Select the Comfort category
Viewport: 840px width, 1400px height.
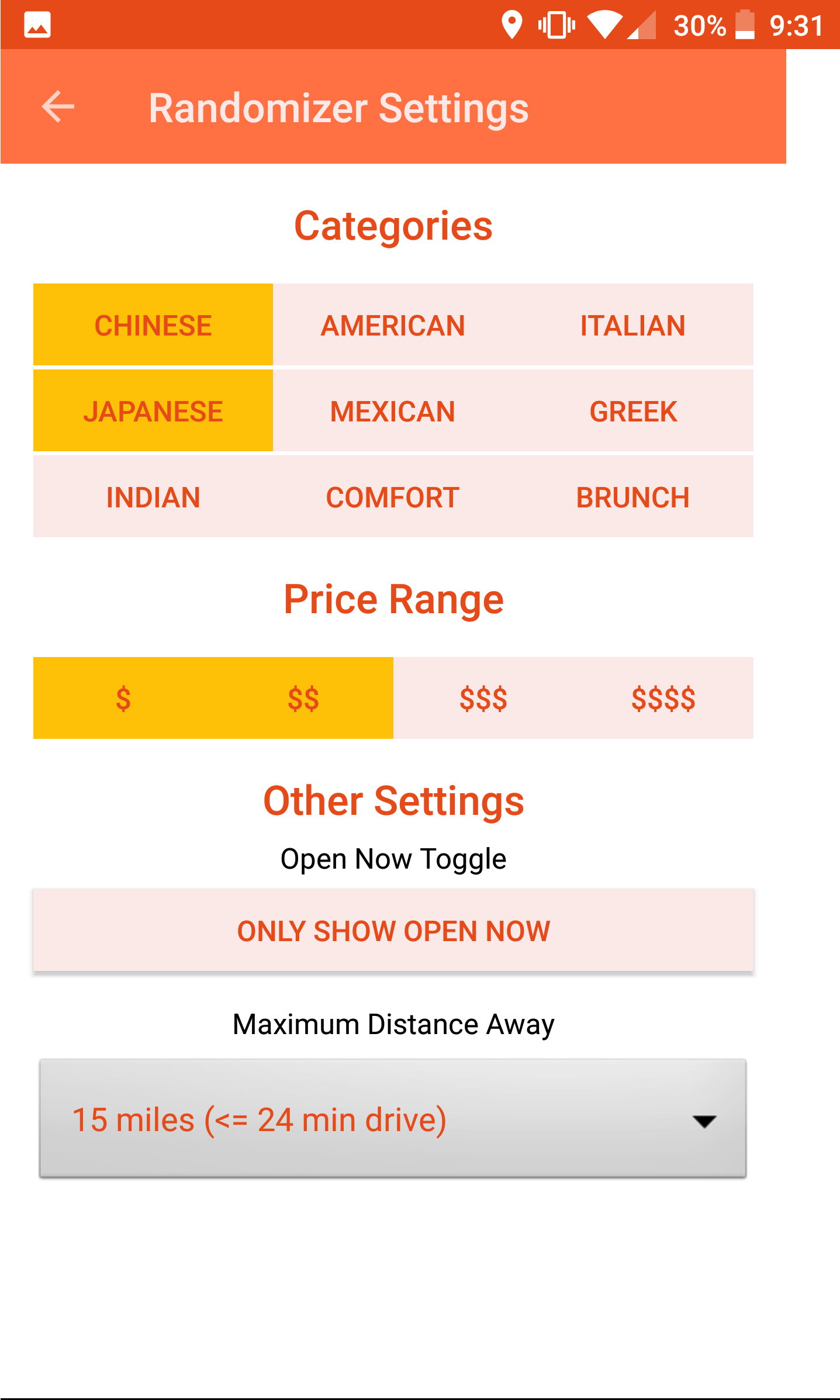point(393,497)
